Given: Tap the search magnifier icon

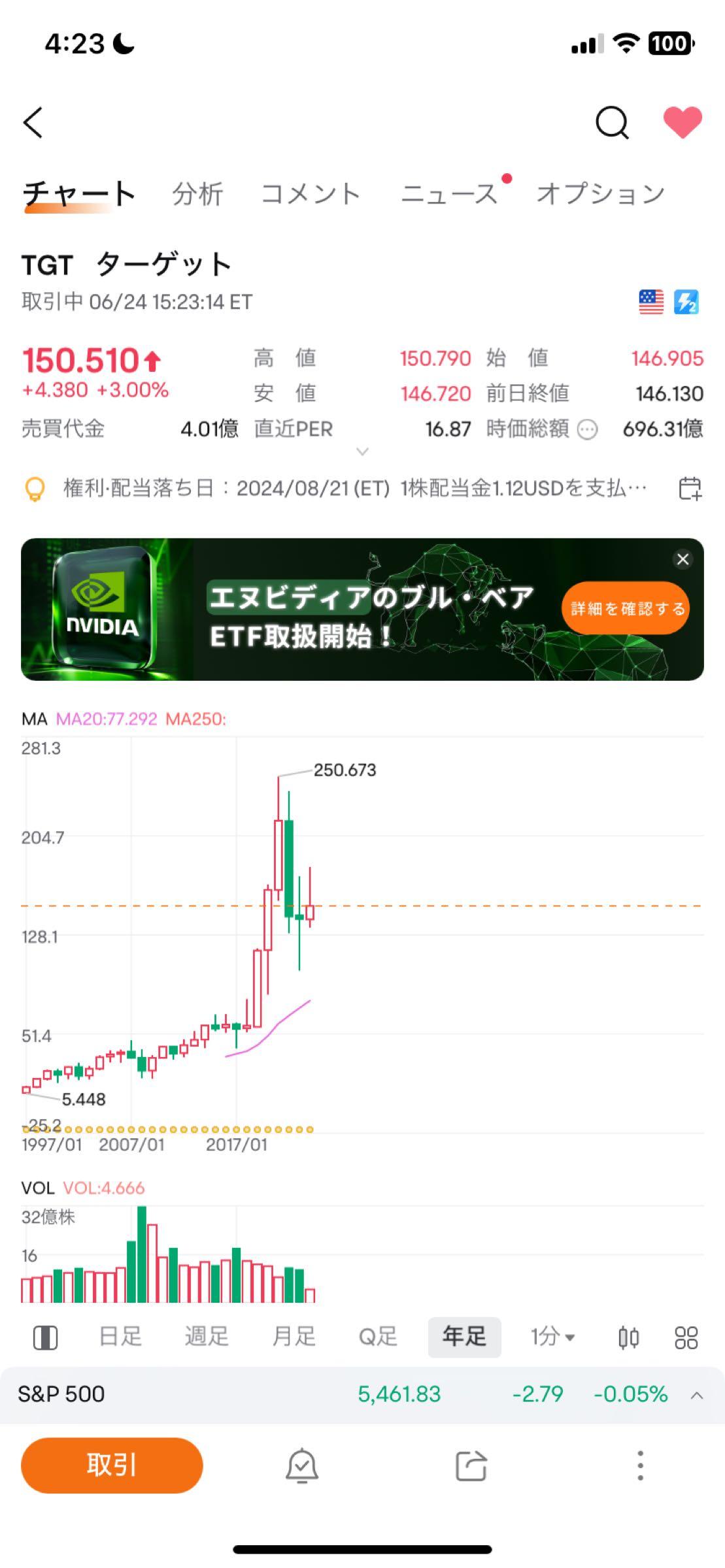Looking at the screenshot, I should (612, 123).
